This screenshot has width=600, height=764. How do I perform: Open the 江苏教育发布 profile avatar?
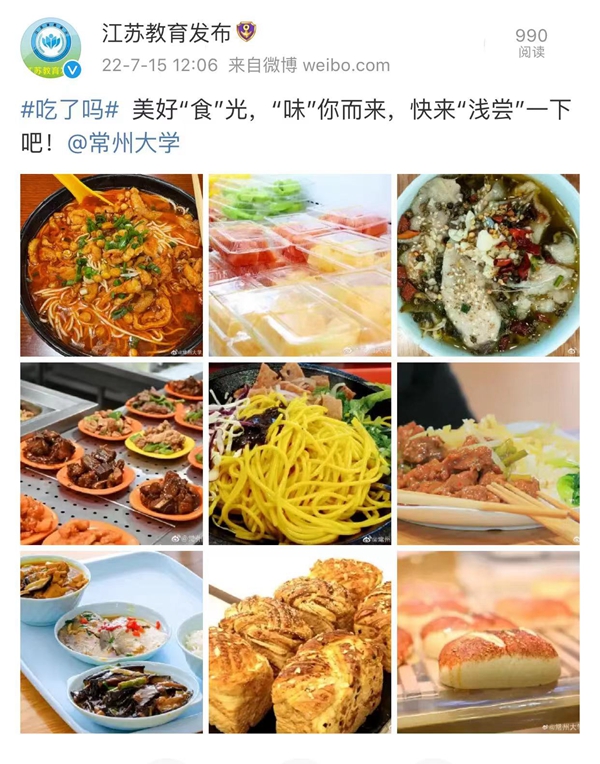point(51,47)
